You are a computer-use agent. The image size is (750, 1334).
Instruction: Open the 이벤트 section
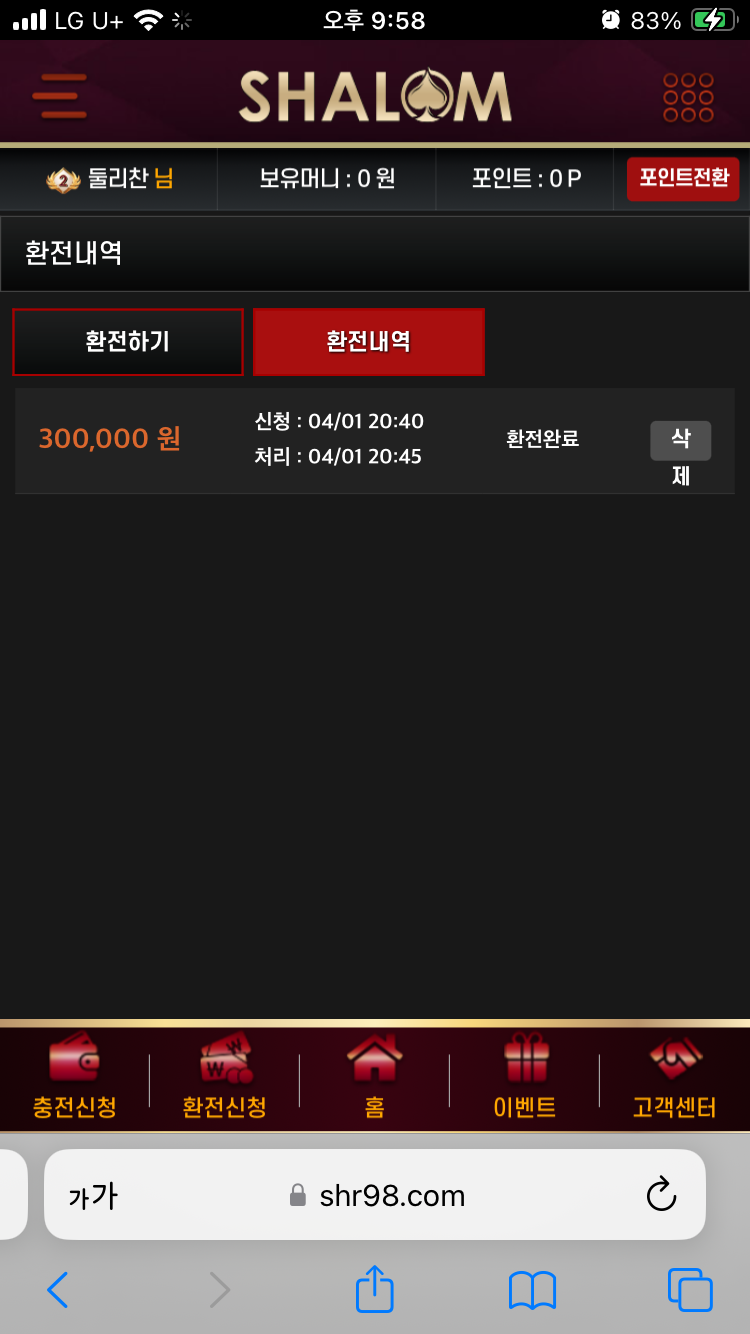pos(525,1078)
